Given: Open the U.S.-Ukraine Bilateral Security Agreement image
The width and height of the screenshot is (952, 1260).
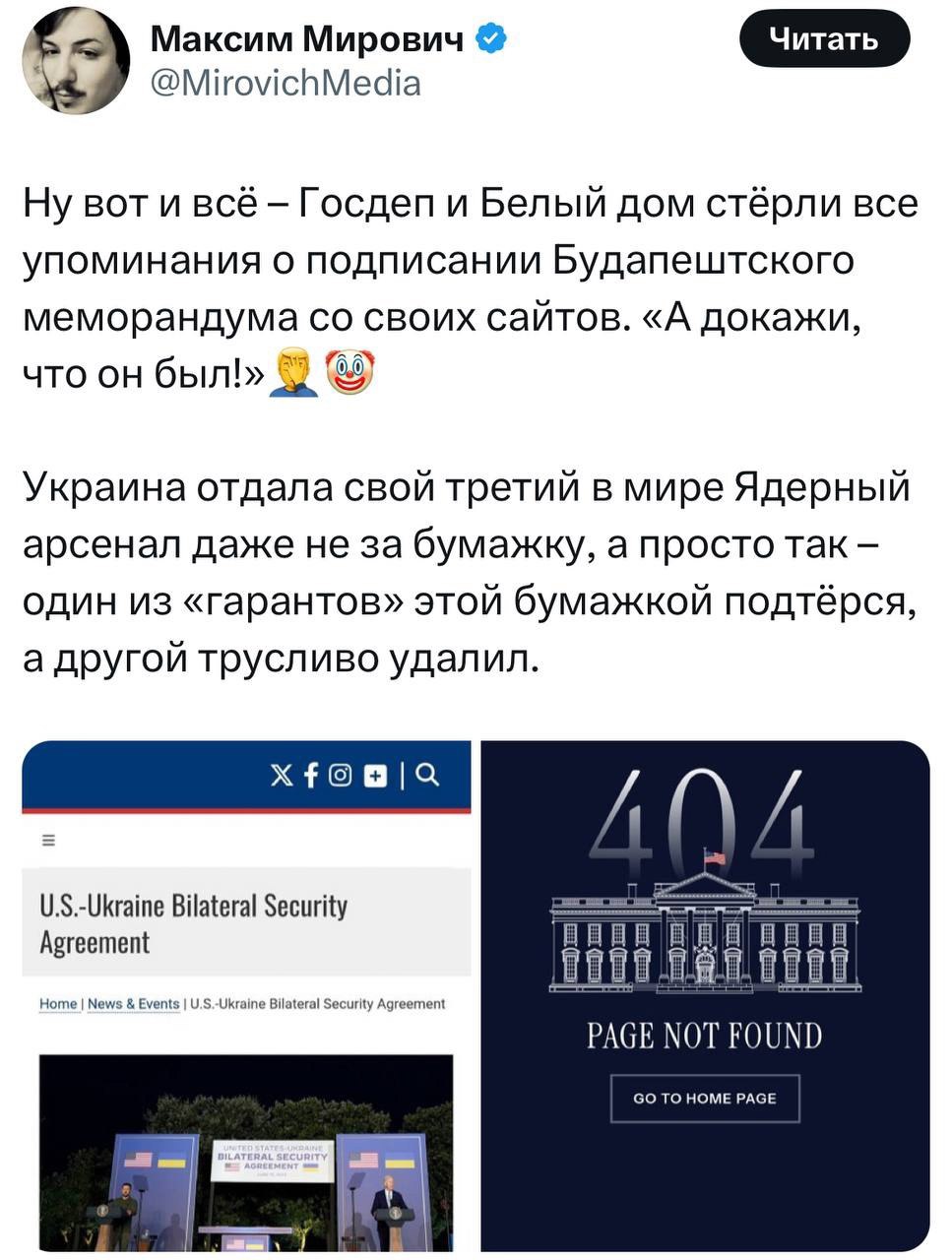Looking at the screenshot, I should tap(246, 994).
